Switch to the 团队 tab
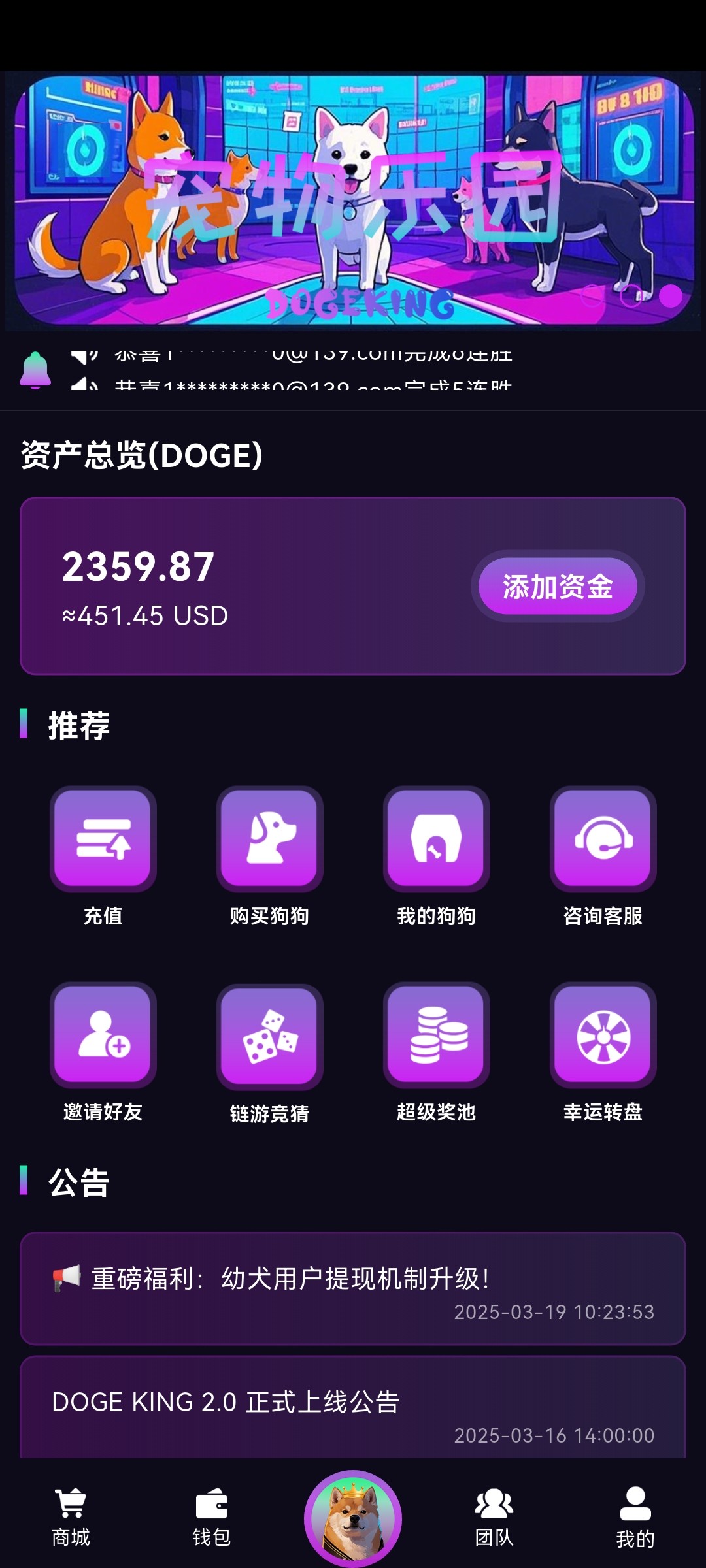The height and width of the screenshot is (1568, 706). 494,1517
